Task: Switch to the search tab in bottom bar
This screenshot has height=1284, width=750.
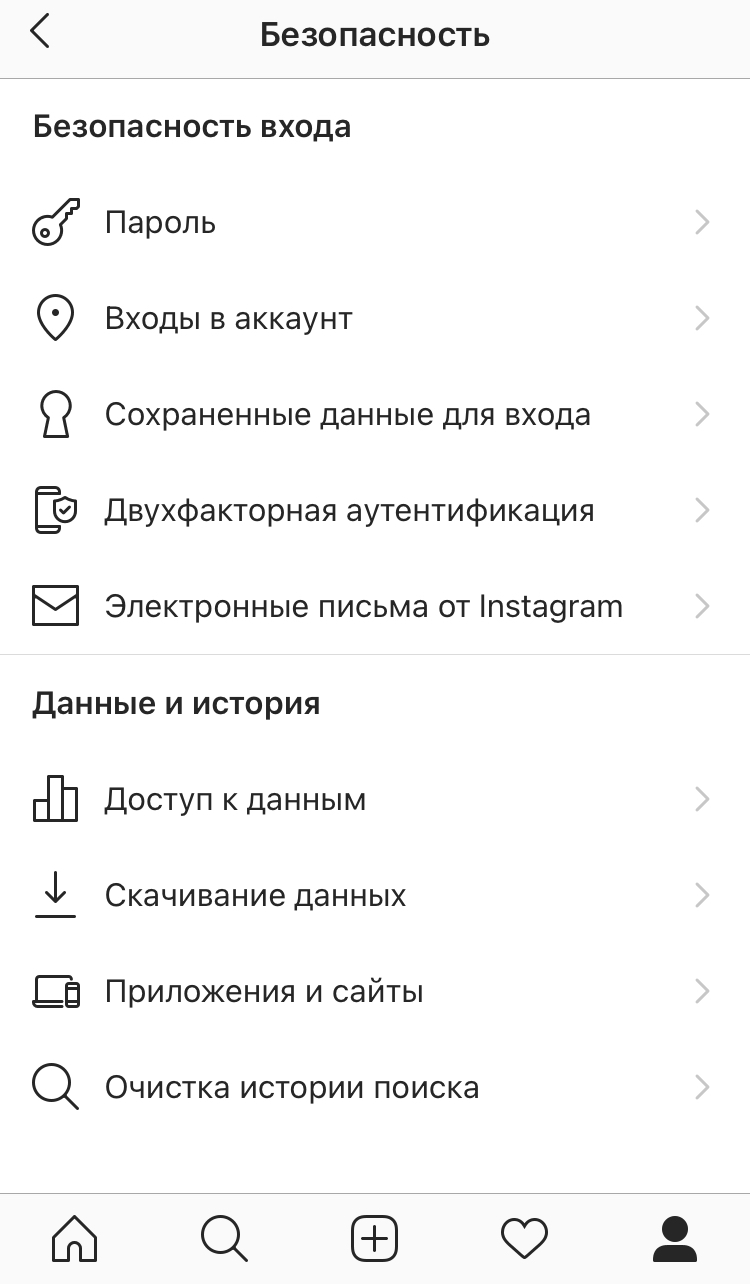Action: (x=225, y=1239)
